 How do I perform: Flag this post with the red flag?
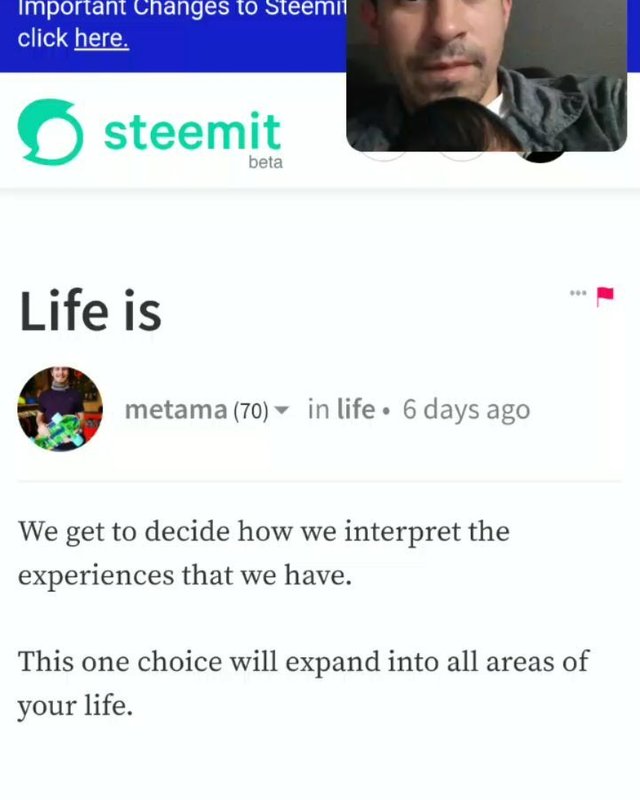[x=605, y=296]
